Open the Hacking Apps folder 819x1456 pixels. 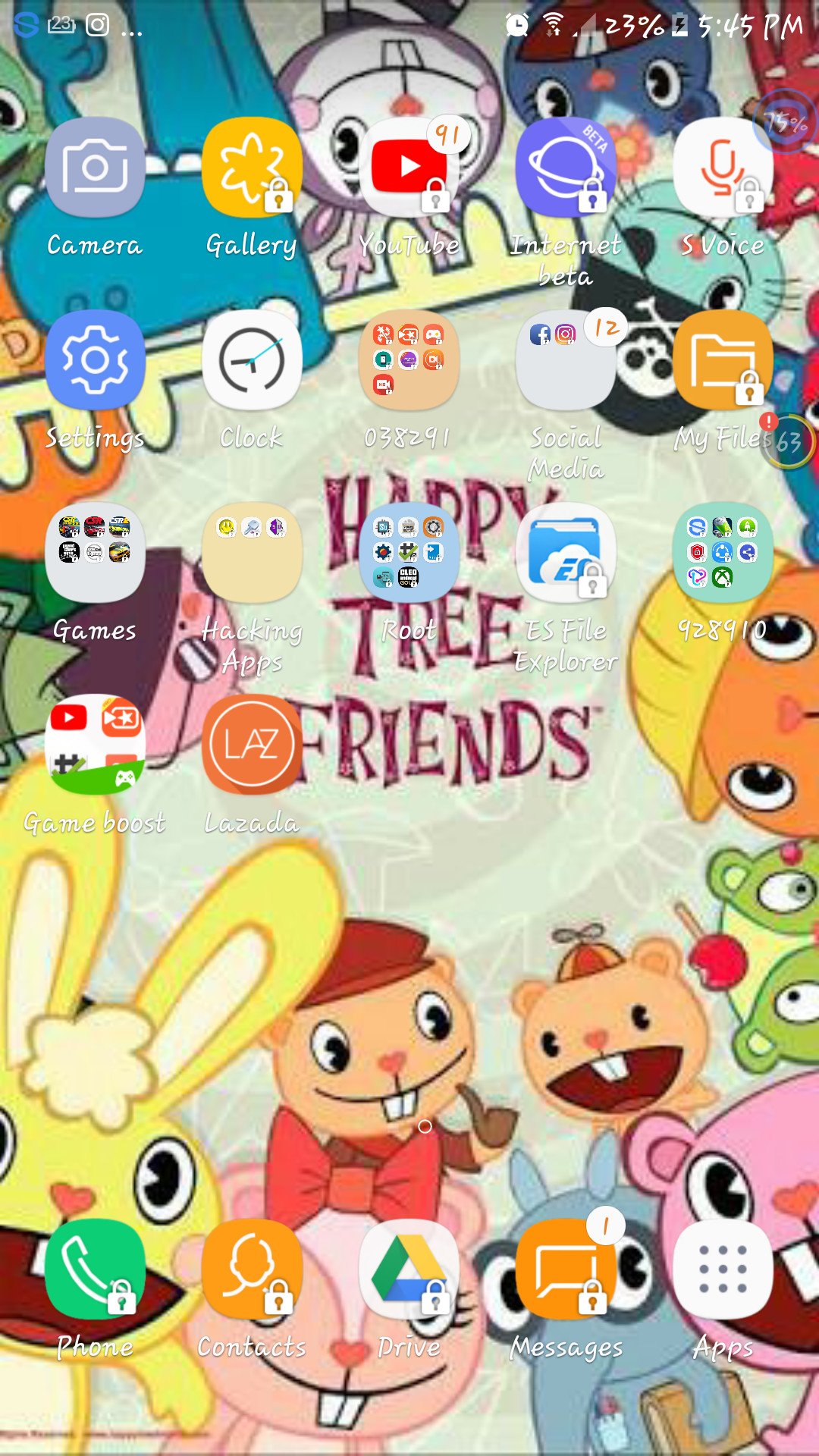coord(252,553)
